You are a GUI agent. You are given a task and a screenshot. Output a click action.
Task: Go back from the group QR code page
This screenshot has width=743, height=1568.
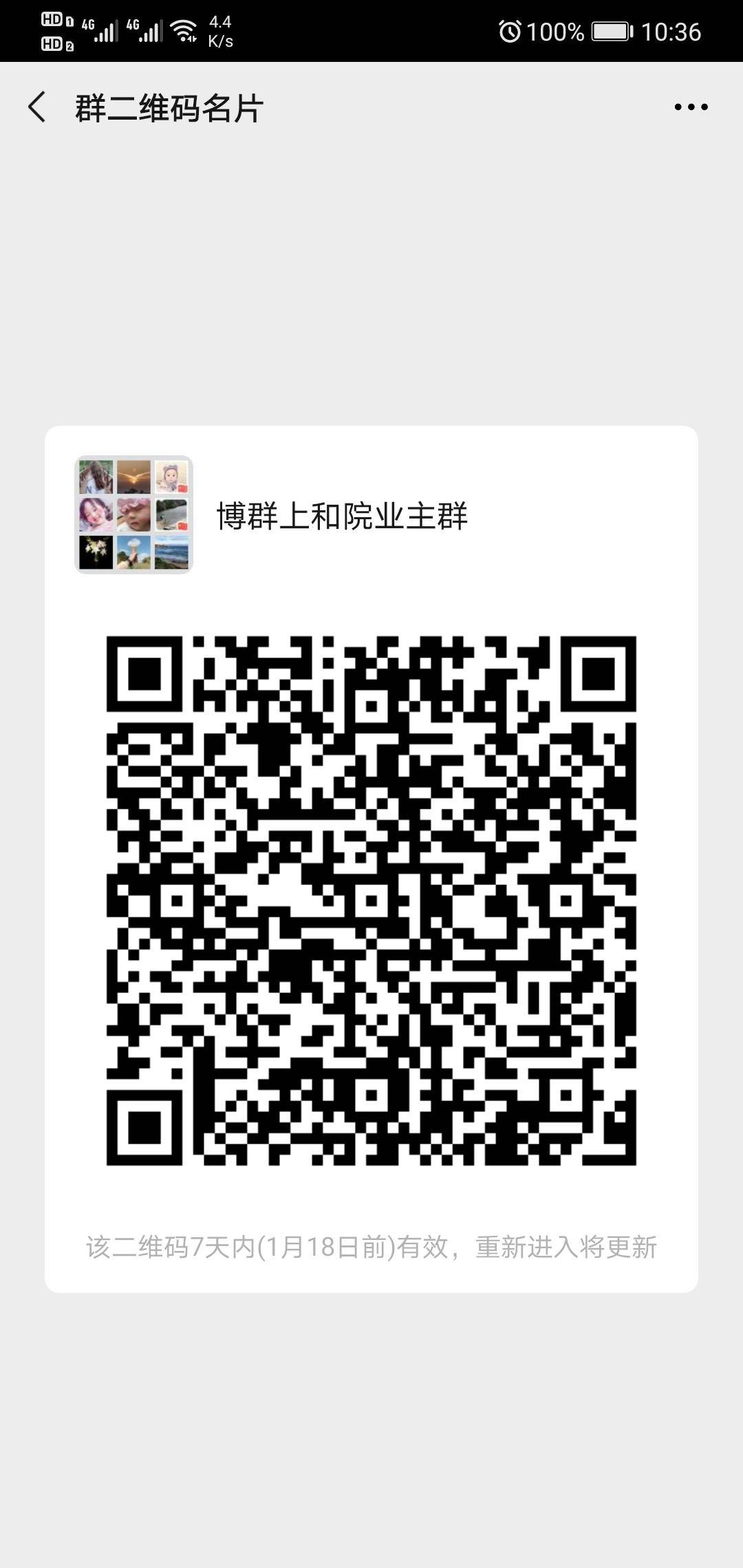coord(37,107)
